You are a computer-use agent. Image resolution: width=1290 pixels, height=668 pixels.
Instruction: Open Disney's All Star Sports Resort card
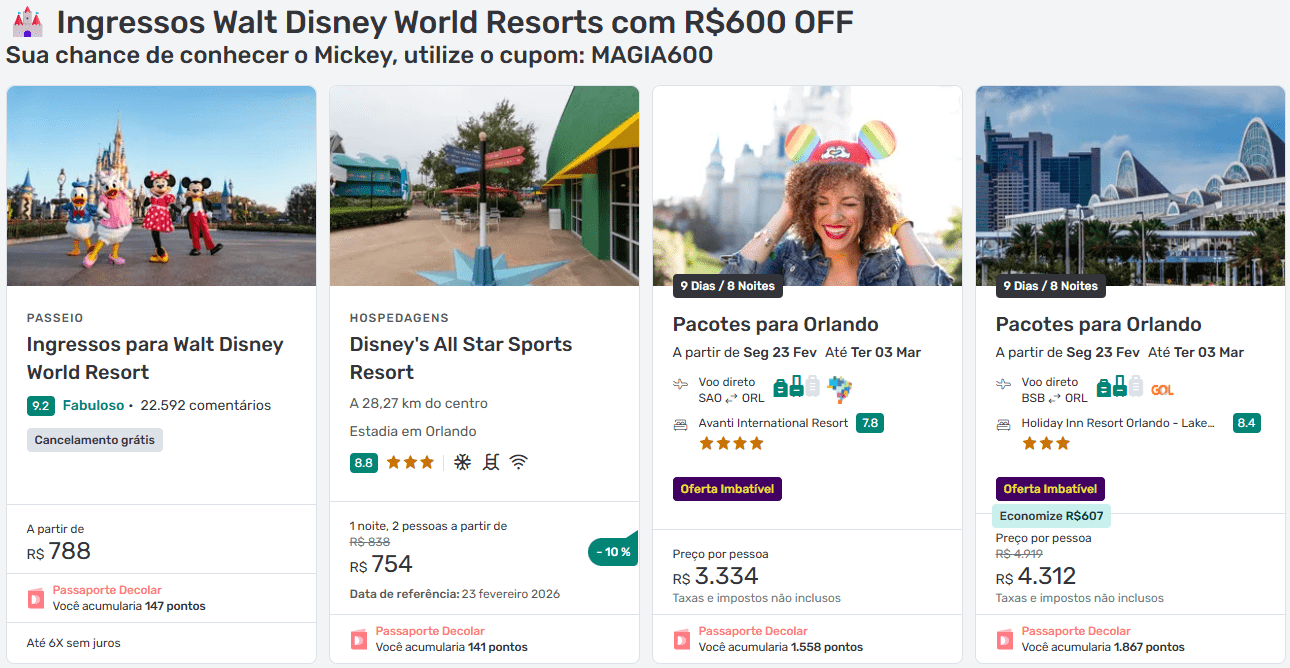pos(461,358)
